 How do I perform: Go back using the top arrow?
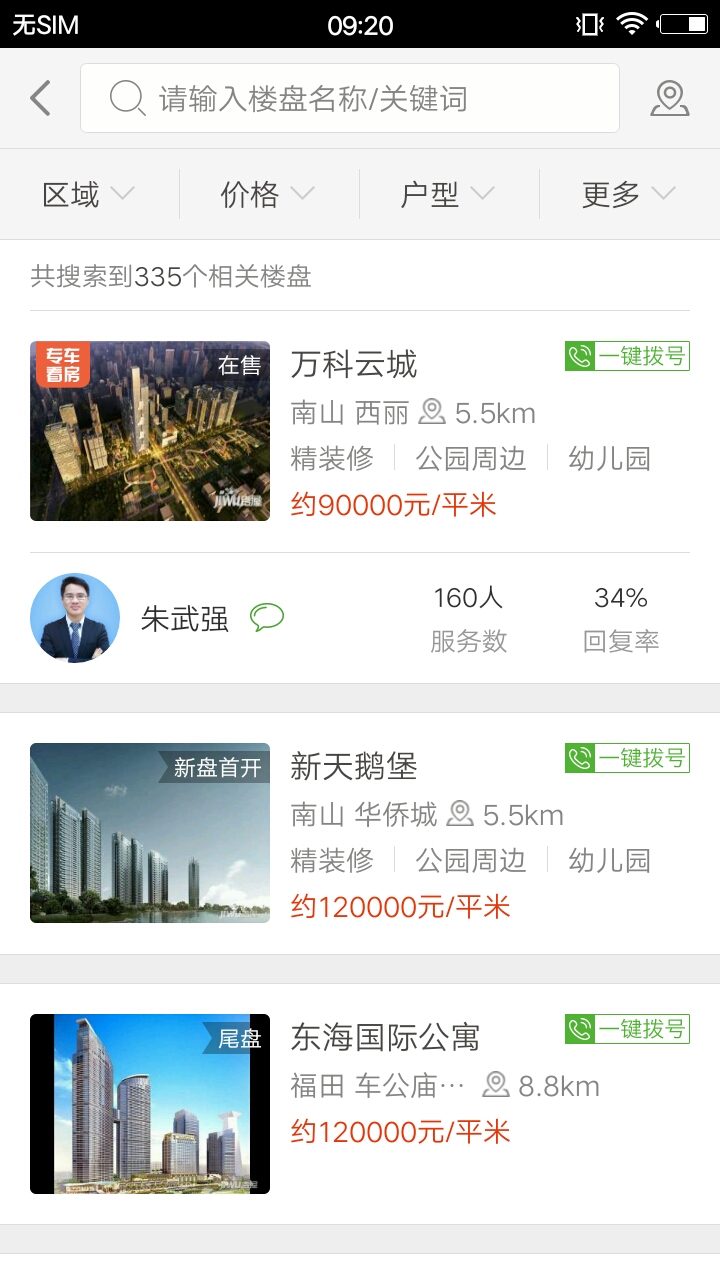point(40,98)
